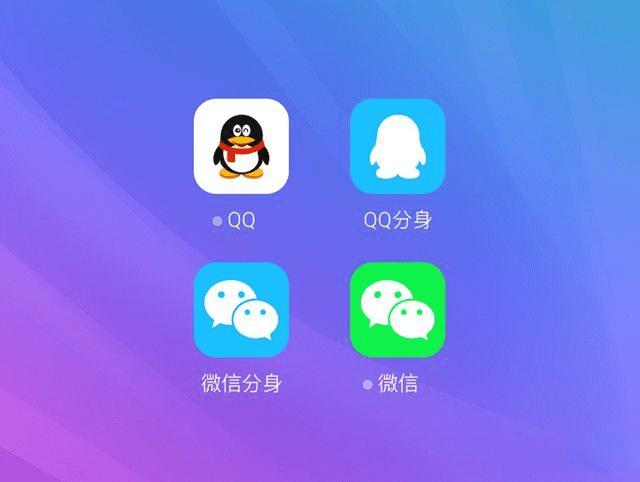Launch the green 微信 app
The width and height of the screenshot is (640, 482).
point(397,309)
